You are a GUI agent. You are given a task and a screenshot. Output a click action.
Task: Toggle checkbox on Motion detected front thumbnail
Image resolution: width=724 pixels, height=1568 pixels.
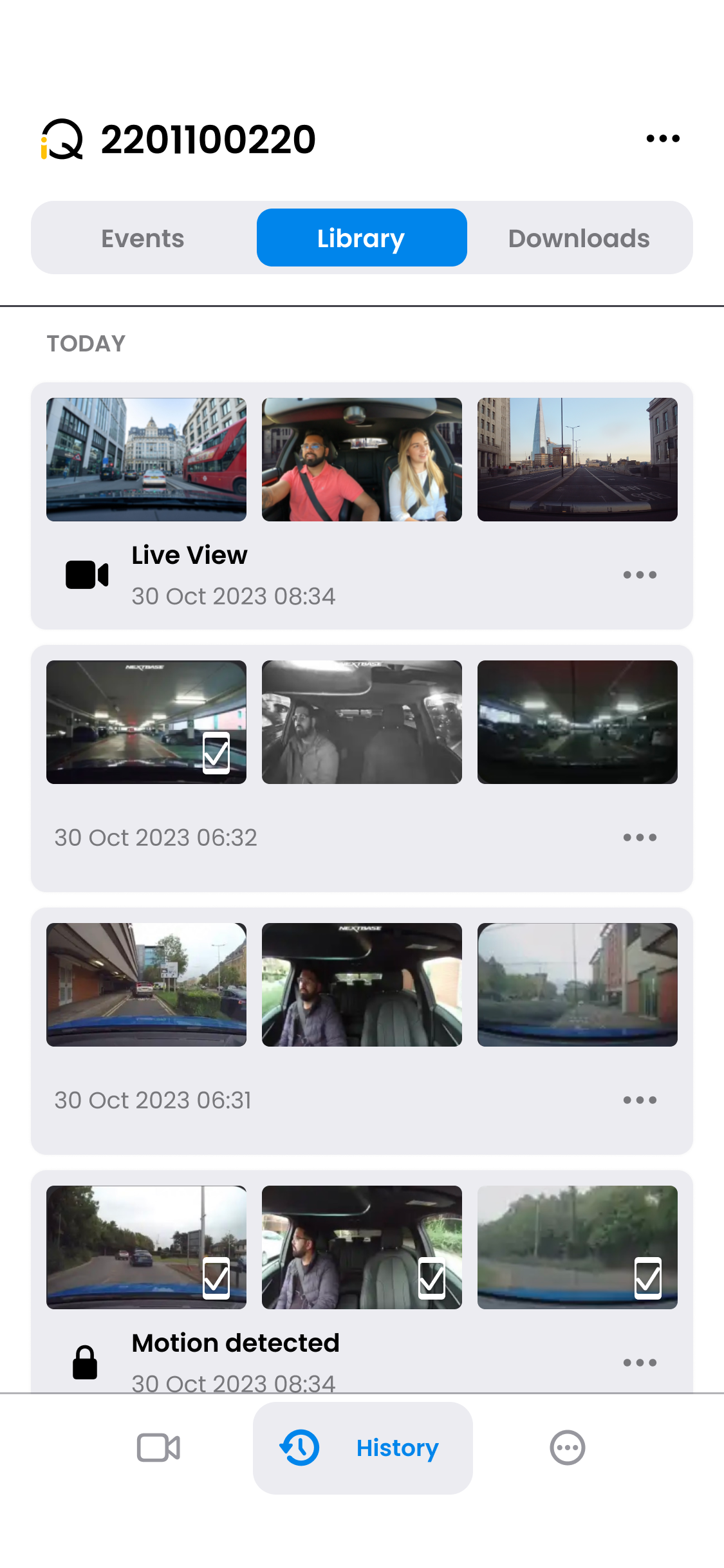click(216, 1278)
